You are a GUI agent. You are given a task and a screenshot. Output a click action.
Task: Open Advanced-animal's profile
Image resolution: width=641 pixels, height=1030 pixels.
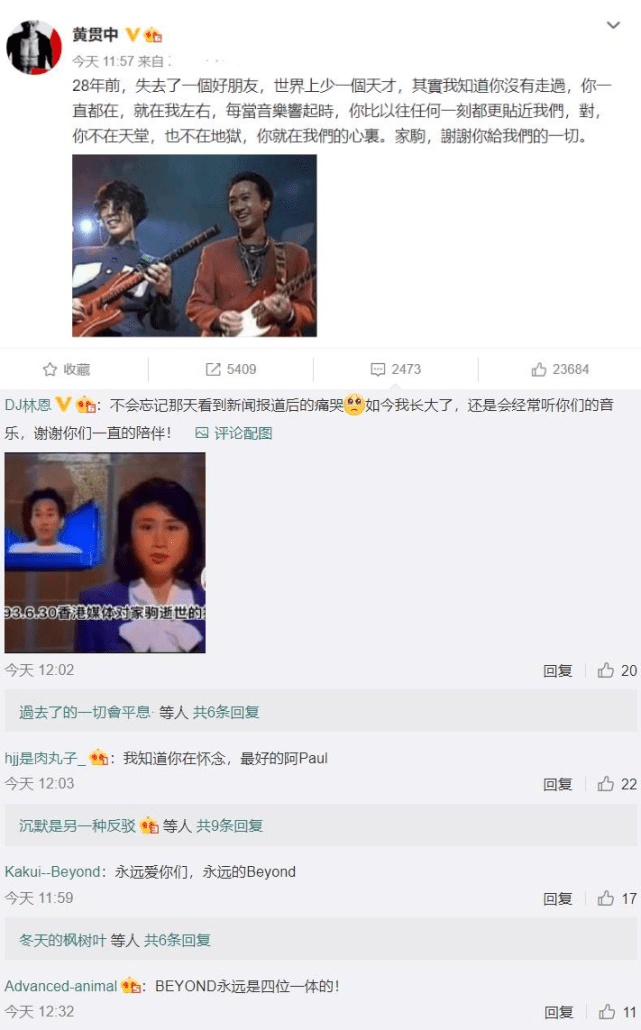pos(61,986)
